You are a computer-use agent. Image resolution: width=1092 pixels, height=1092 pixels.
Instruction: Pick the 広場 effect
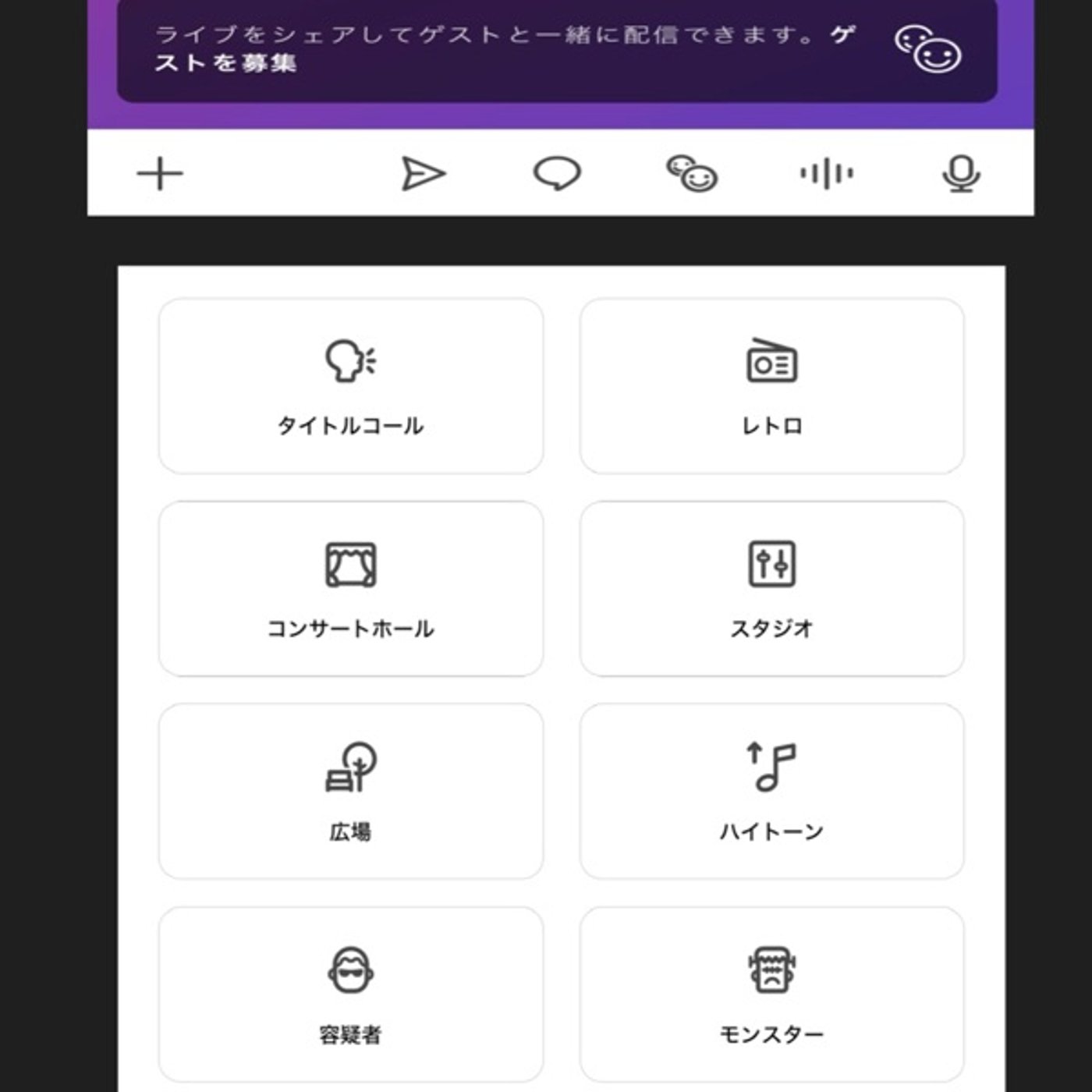click(x=351, y=792)
